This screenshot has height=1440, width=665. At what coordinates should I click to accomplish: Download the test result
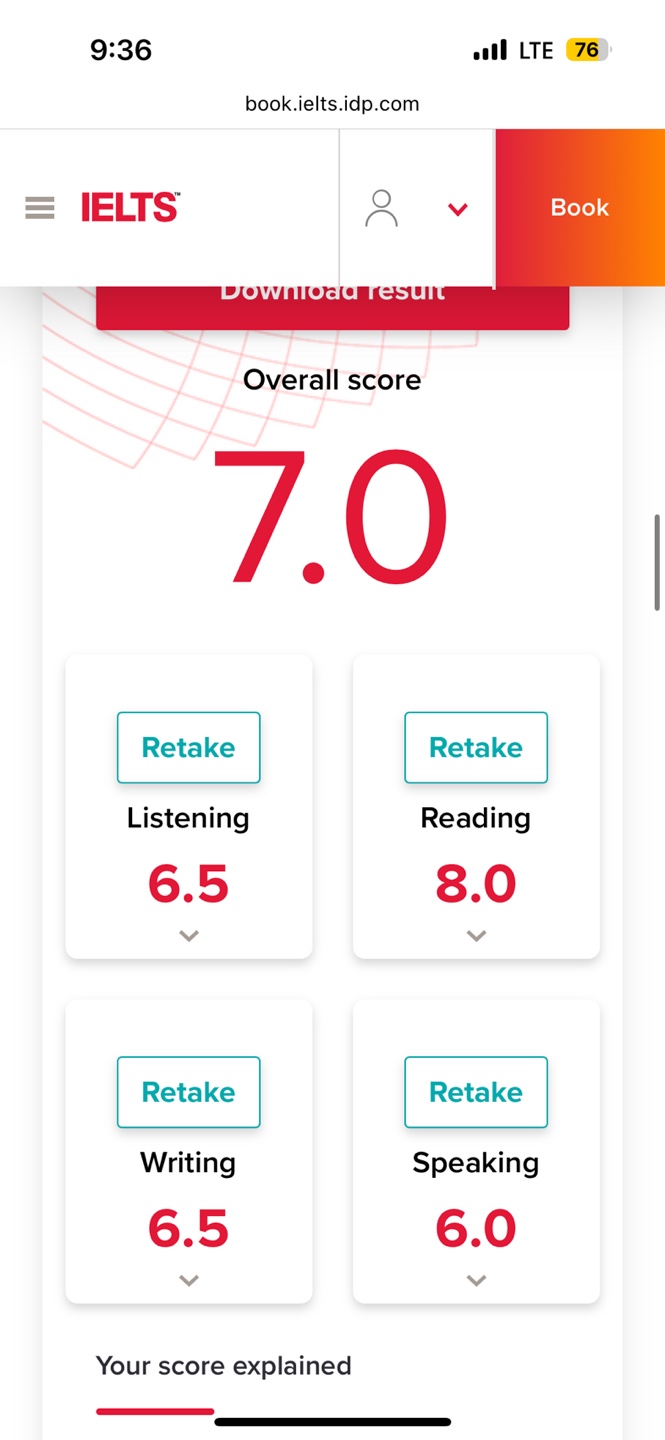(x=332, y=307)
